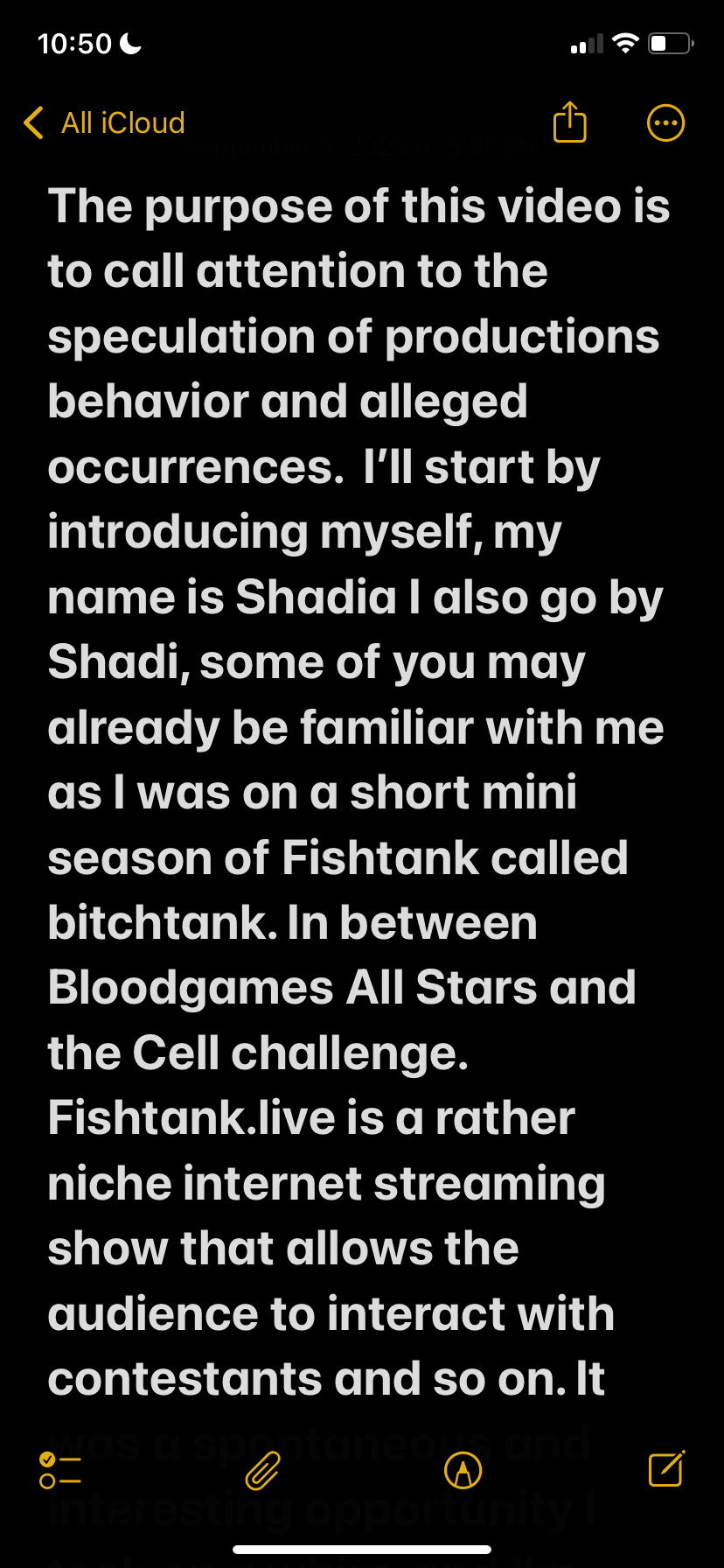The height and width of the screenshot is (1568, 724).
Task: Open the more options menu
Action: click(665, 123)
